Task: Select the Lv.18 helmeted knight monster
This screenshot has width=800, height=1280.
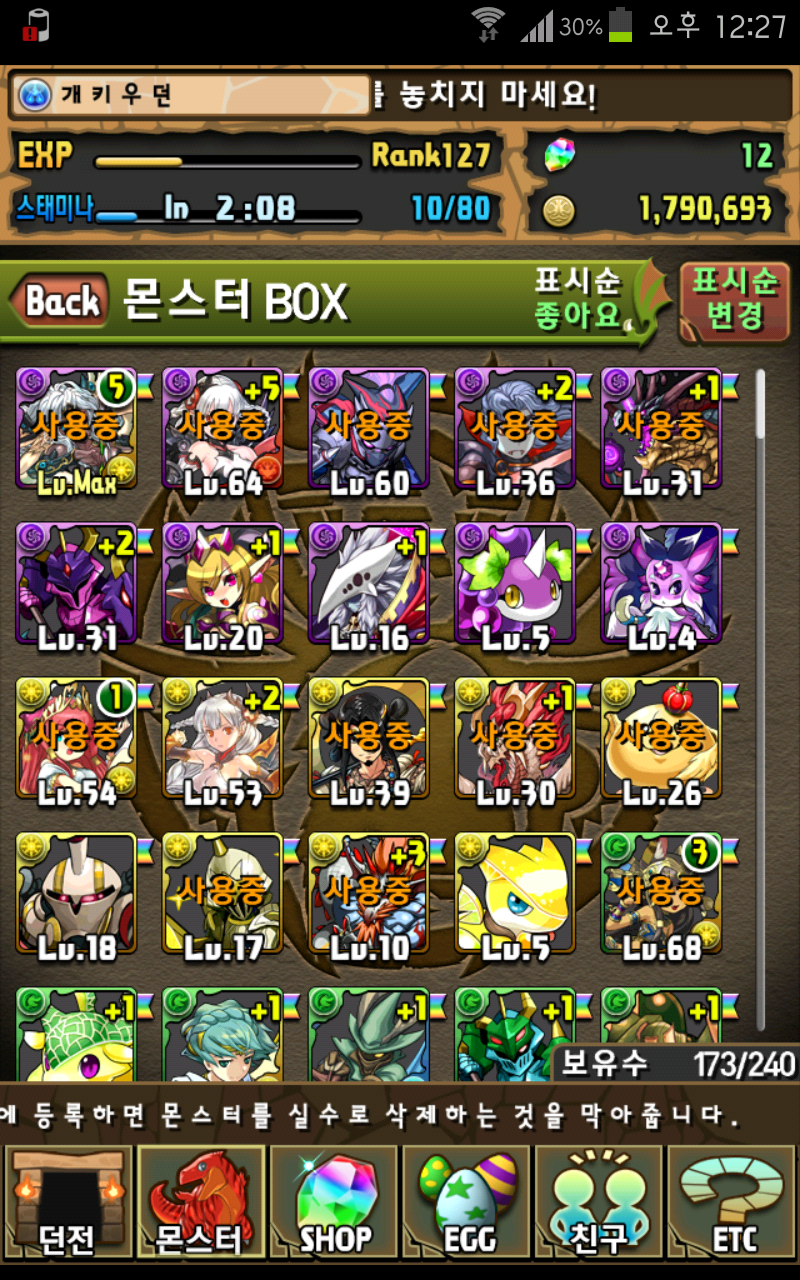Action: (x=76, y=895)
